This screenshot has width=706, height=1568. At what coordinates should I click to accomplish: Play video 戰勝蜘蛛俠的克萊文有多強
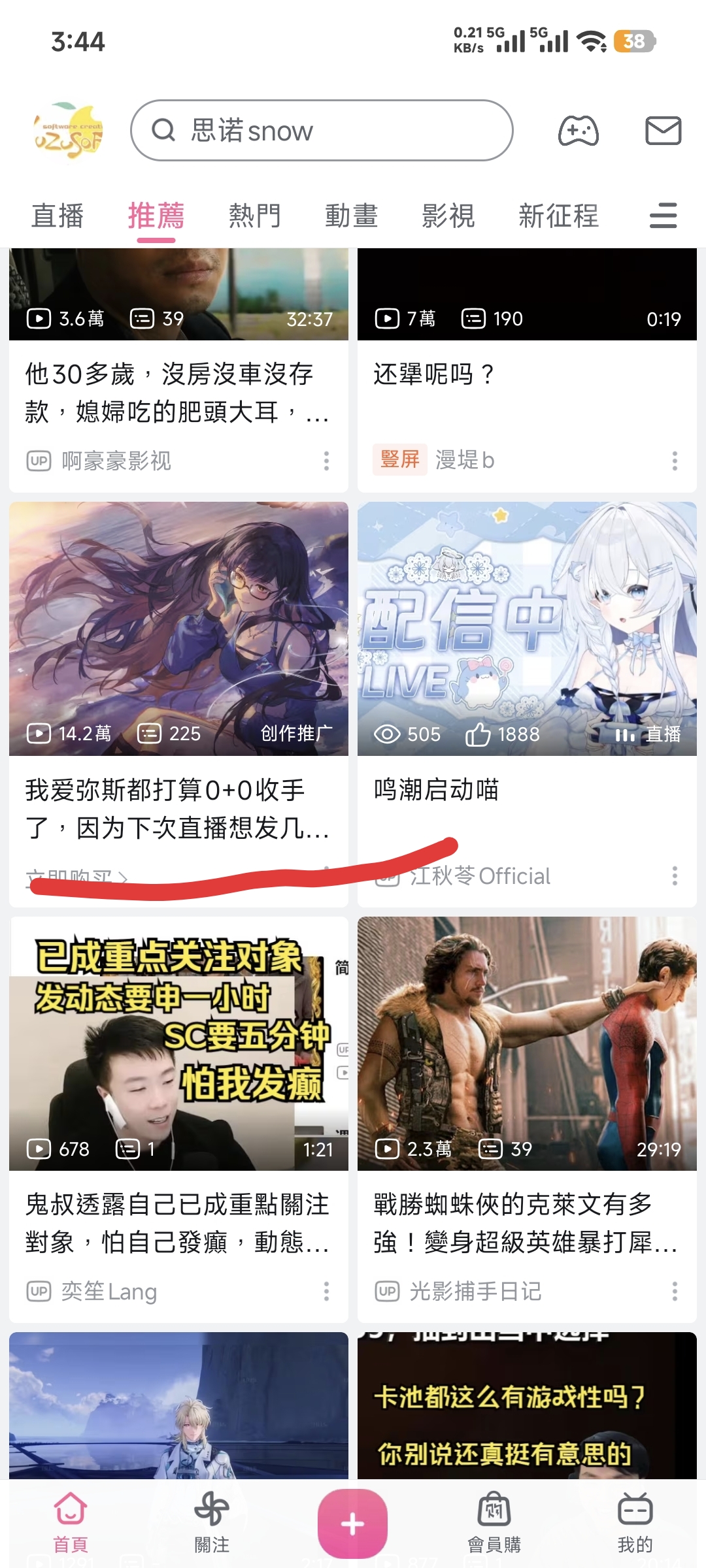coord(526,1043)
